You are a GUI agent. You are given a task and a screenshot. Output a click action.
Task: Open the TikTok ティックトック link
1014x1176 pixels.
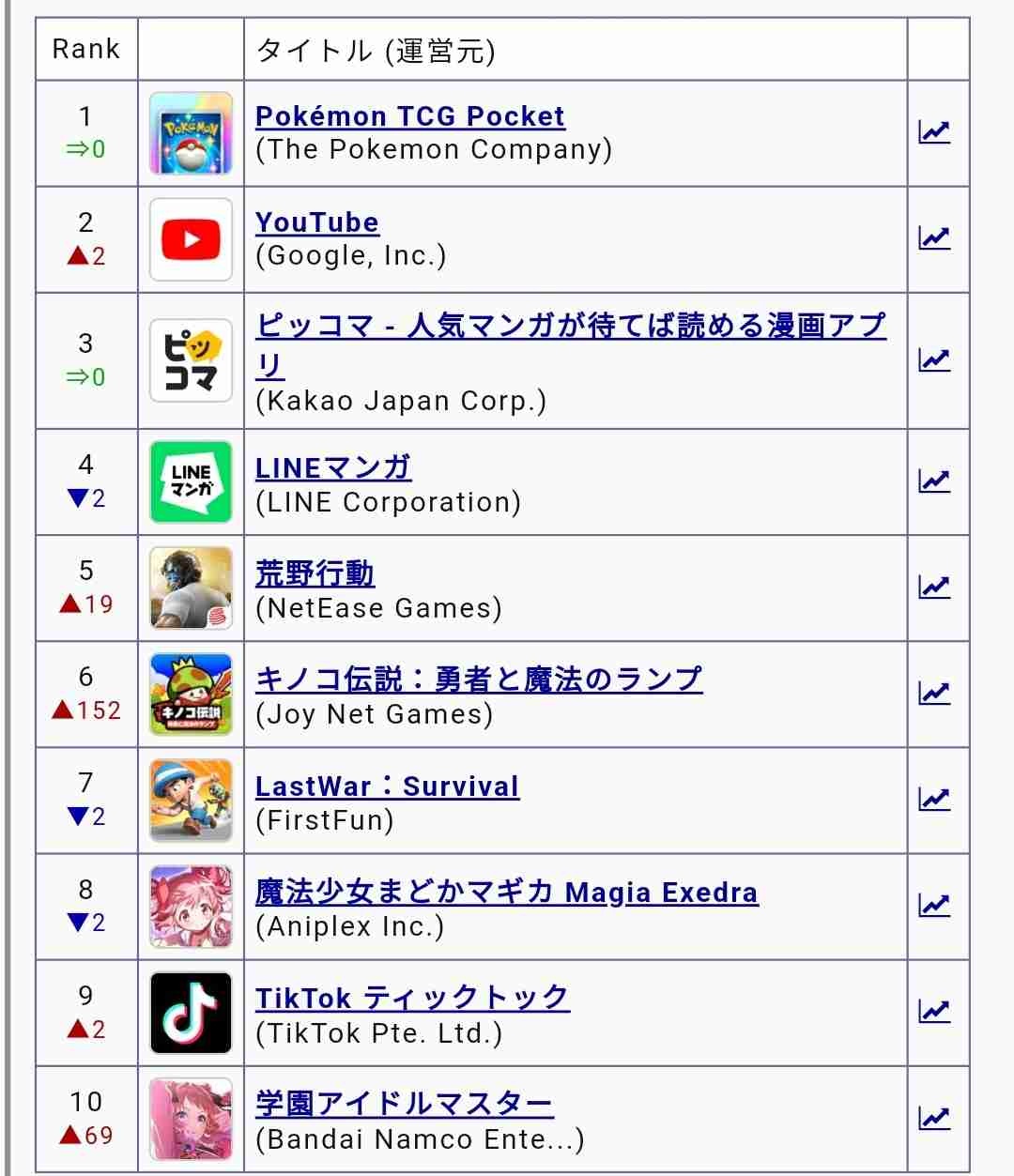412,999
